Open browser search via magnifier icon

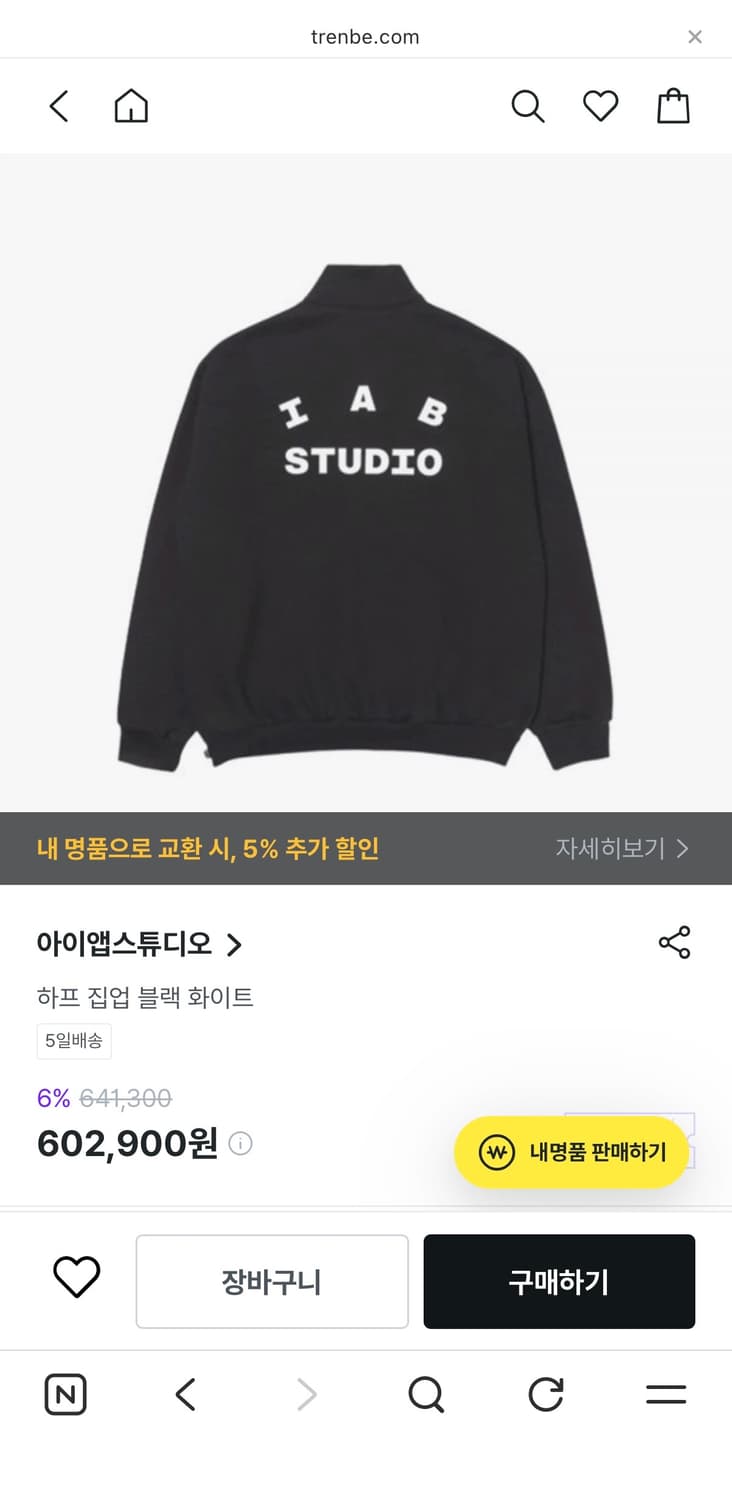point(425,1394)
